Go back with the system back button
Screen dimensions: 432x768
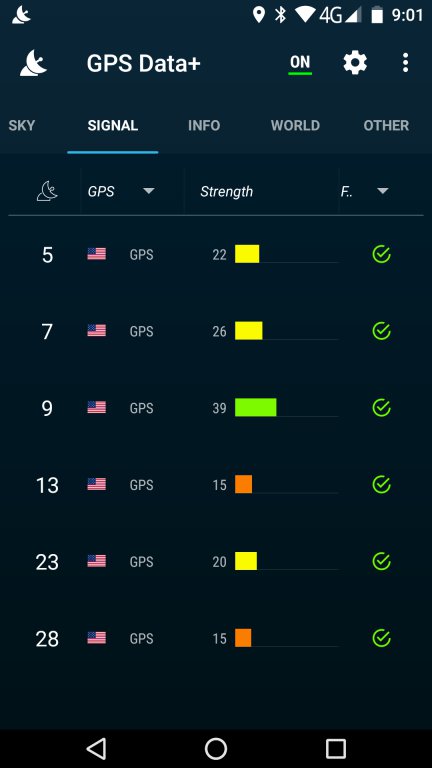pos(96,748)
